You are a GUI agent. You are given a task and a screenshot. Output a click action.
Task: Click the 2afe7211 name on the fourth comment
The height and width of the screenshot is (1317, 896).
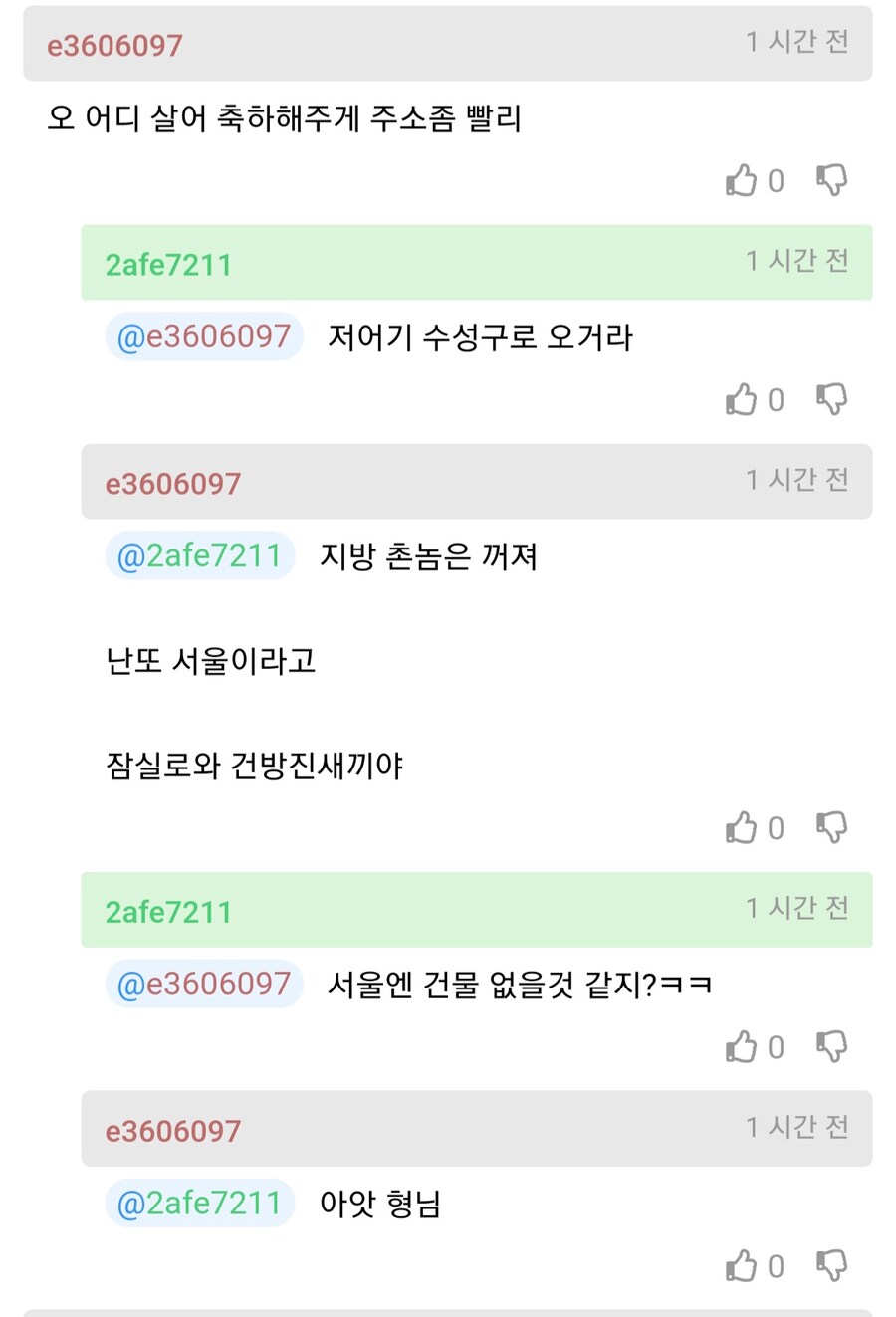pos(167,909)
